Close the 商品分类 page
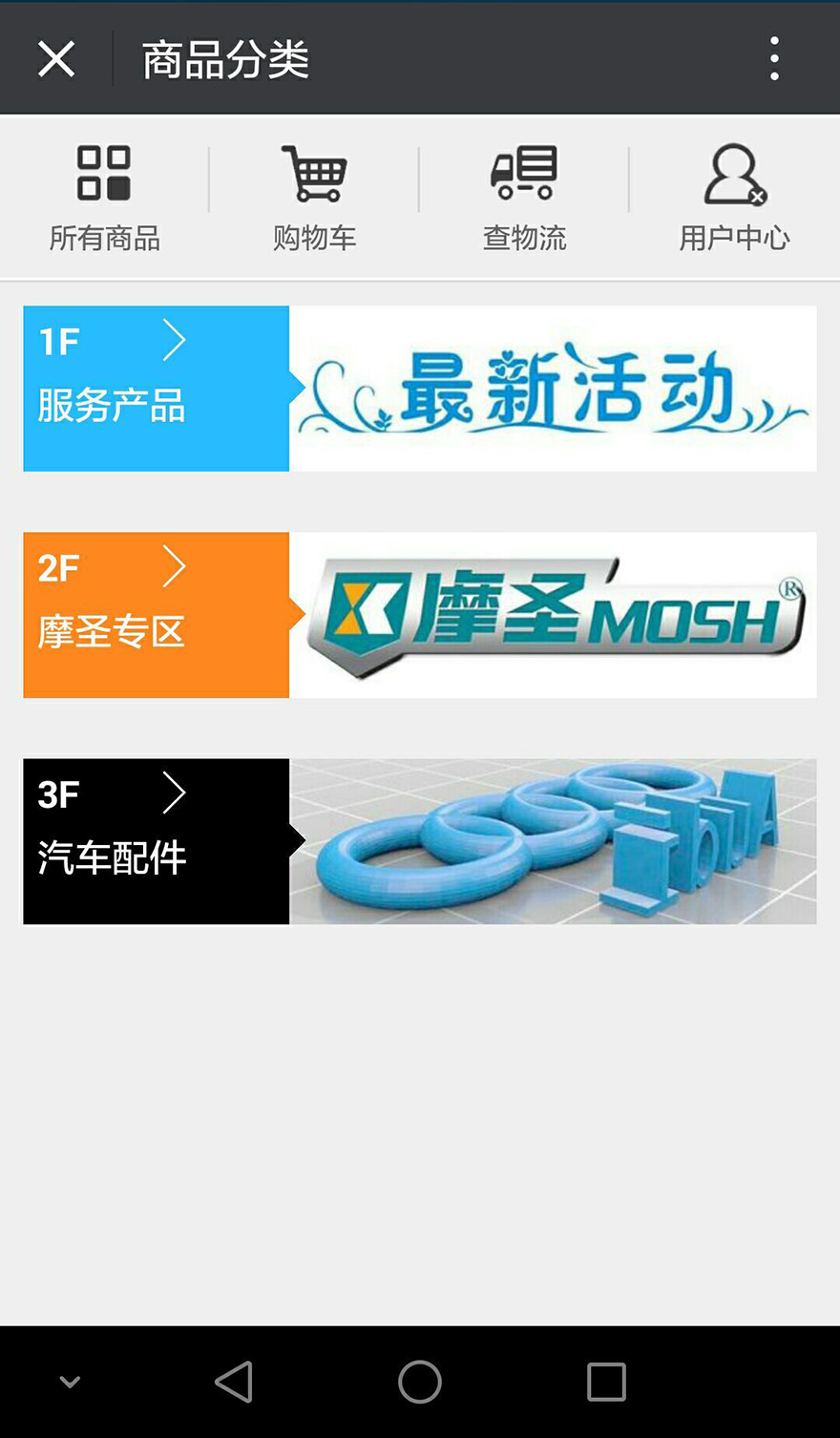Image resolution: width=840 pixels, height=1438 pixels. click(56, 59)
